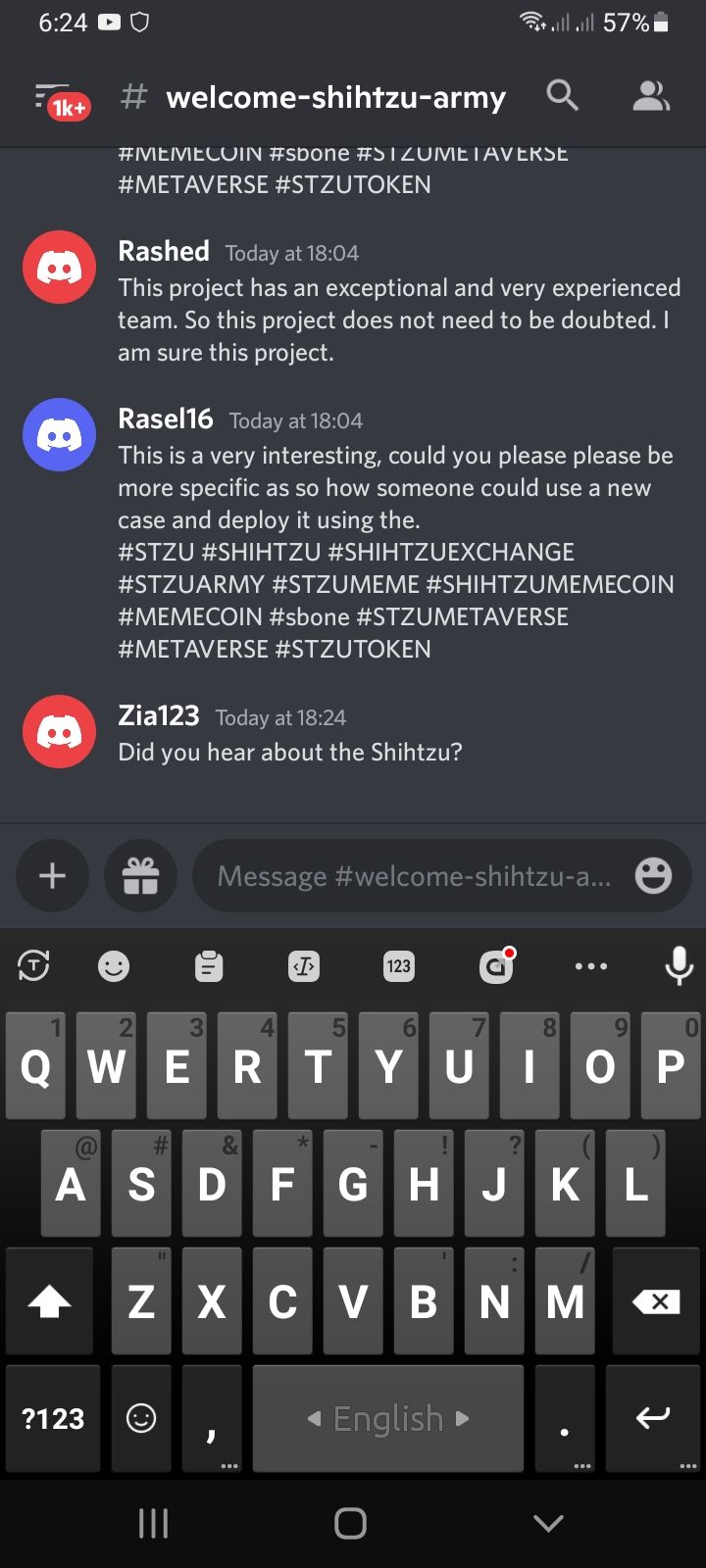This screenshot has width=706, height=1568.
Task: View Zia123's profile avatar
Action: click(59, 732)
